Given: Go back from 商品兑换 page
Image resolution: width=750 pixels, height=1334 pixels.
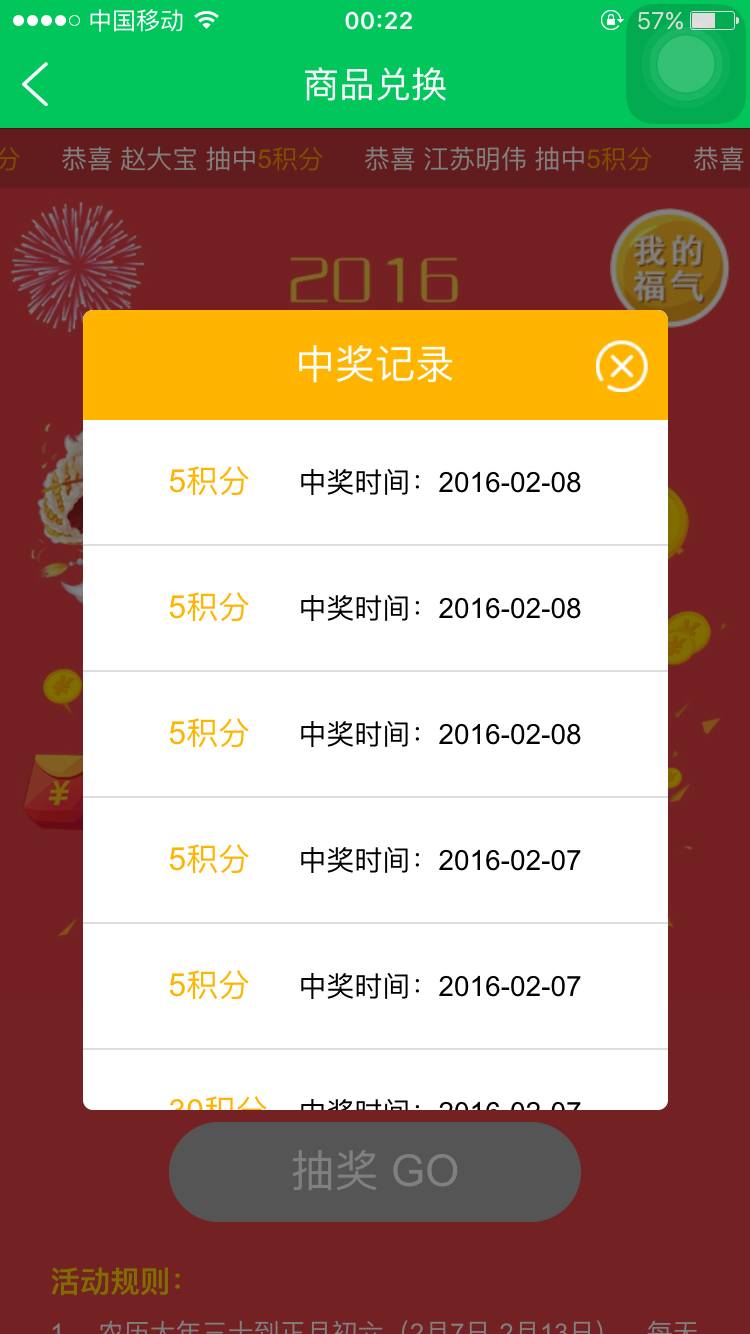Looking at the screenshot, I should 36,85.
